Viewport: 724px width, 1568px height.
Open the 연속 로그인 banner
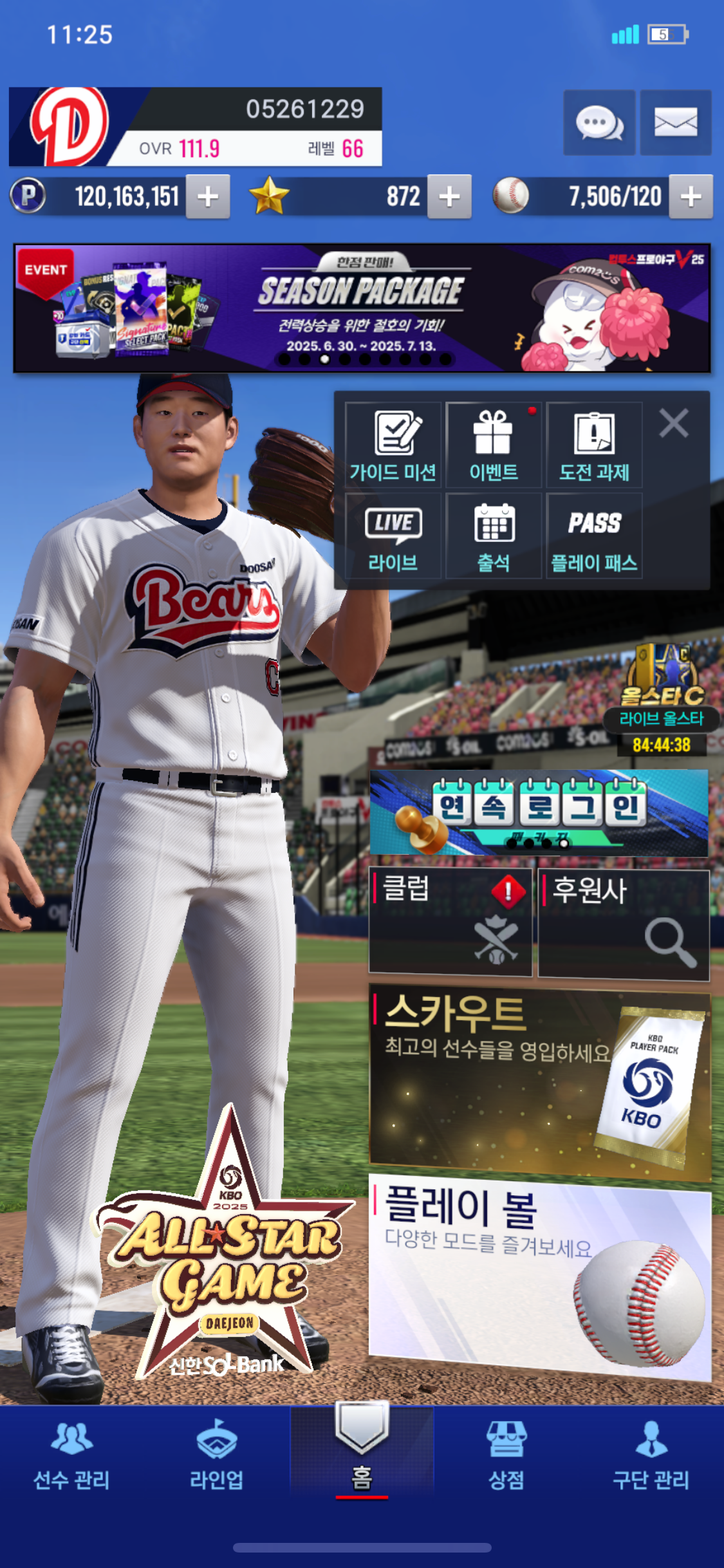point(539,812)
